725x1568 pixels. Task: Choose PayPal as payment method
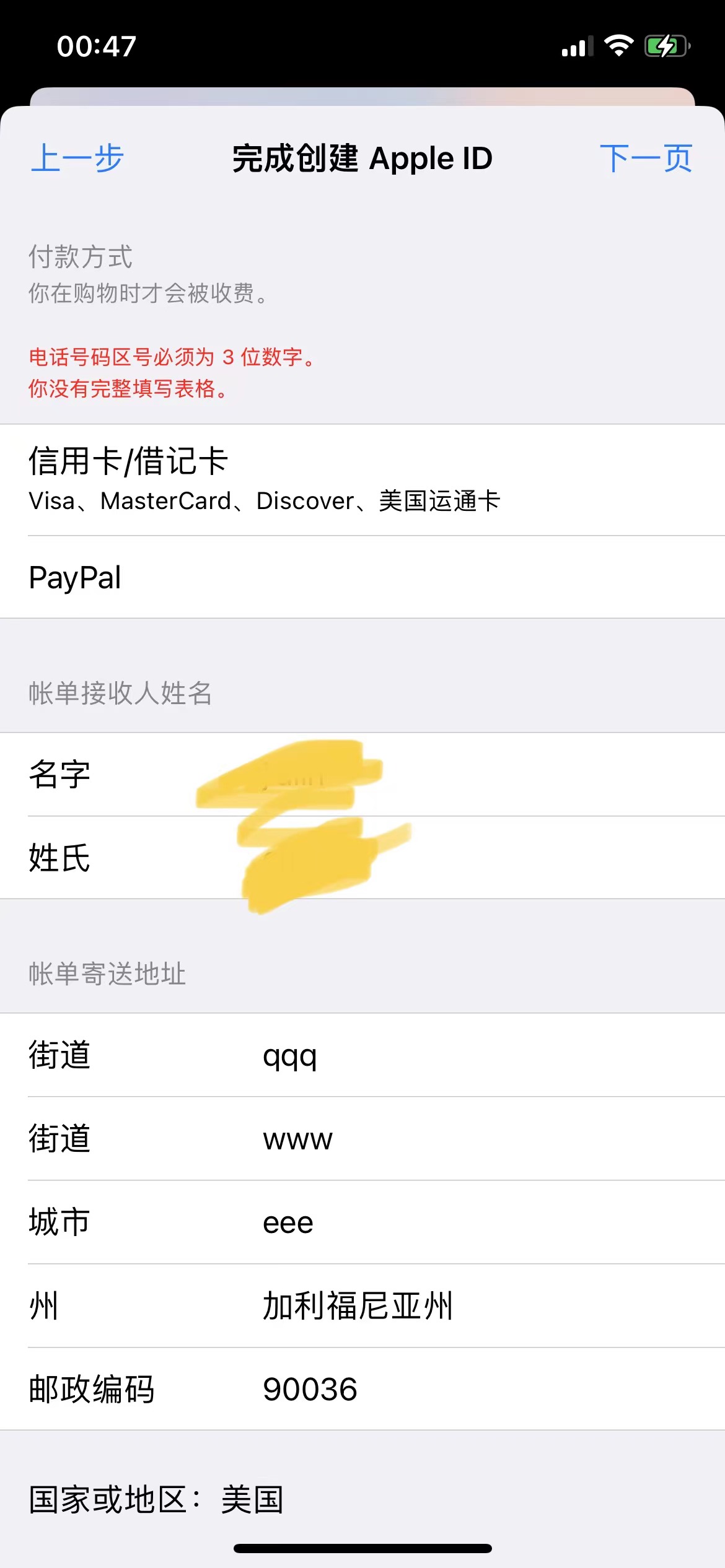click(x=362, y=577)
